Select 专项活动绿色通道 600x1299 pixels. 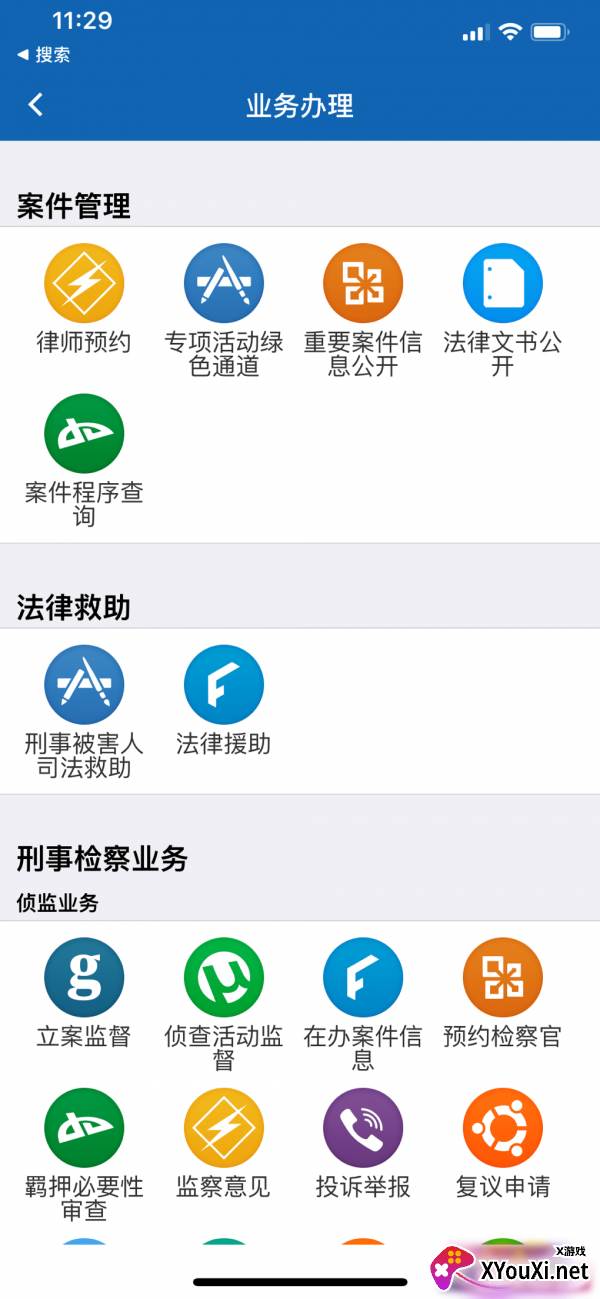[224, 284]
